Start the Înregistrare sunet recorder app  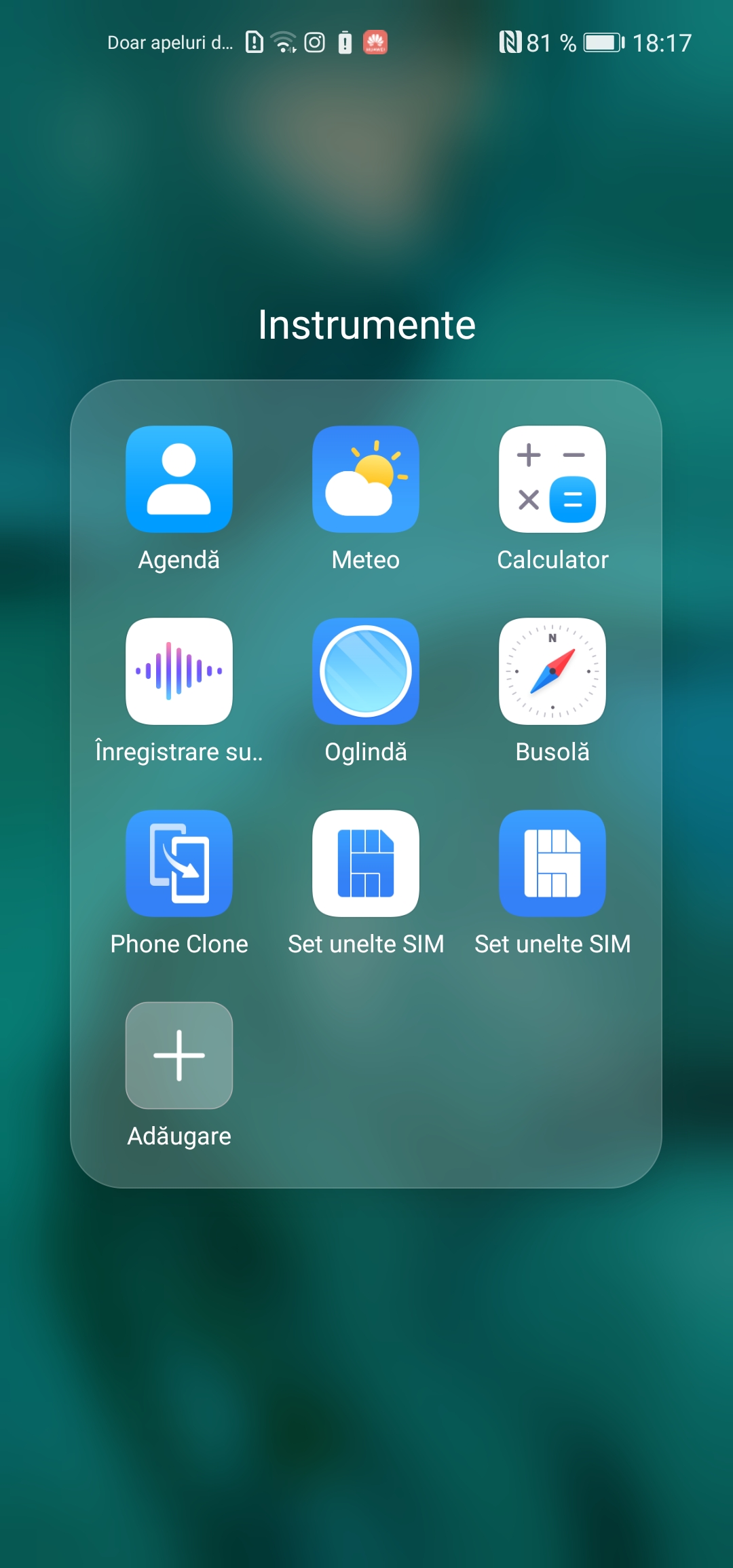(179, 671)
